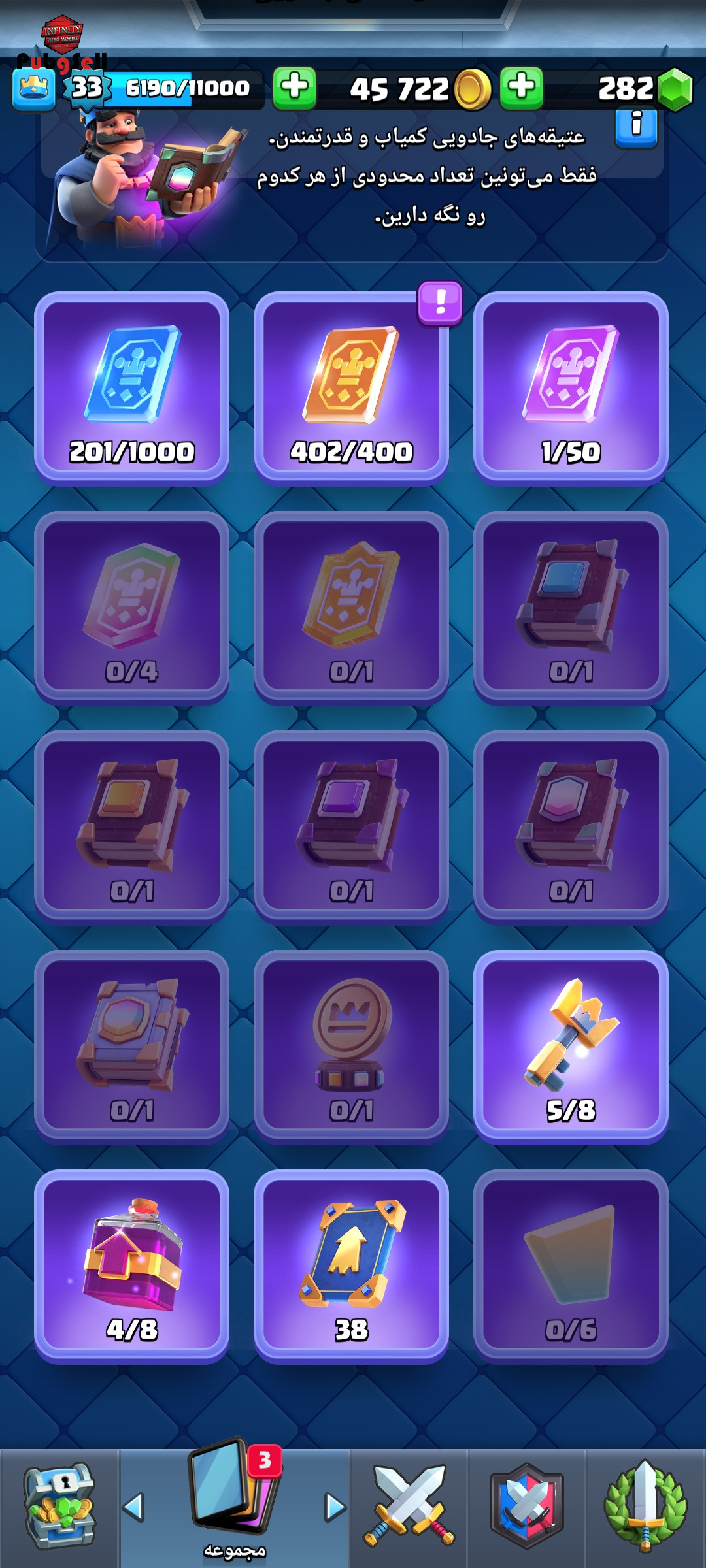Open the chest tile showing 0/6

(x=571, y=1267)
